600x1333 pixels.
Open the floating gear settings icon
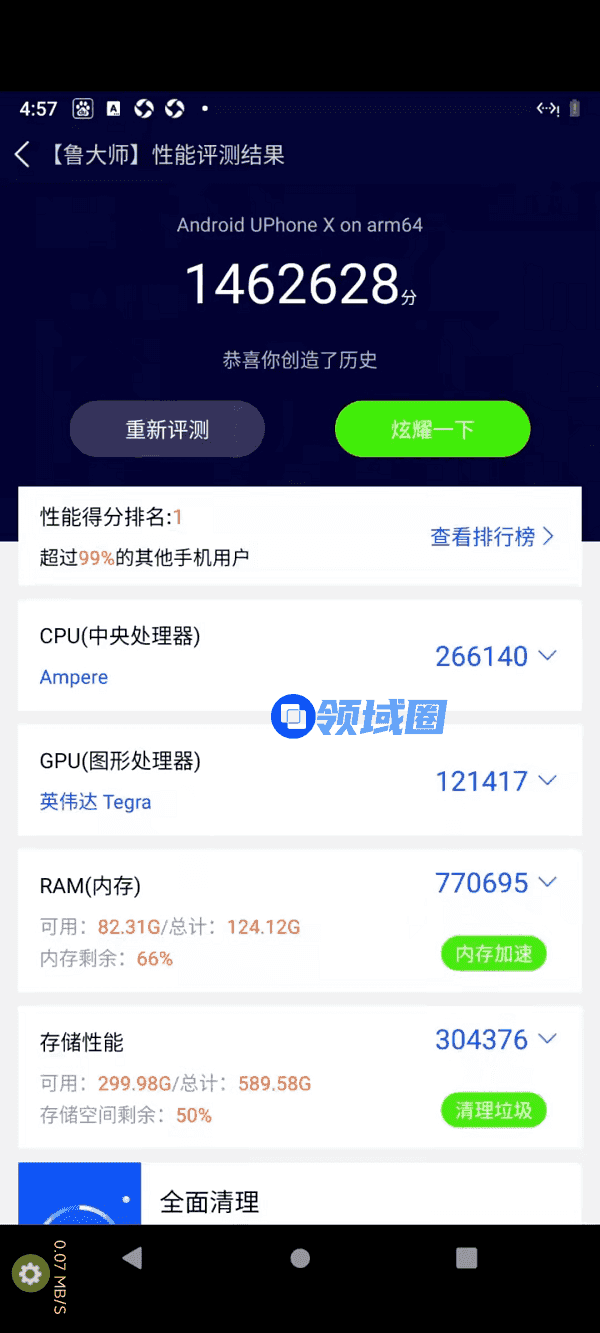point(30,1273)
